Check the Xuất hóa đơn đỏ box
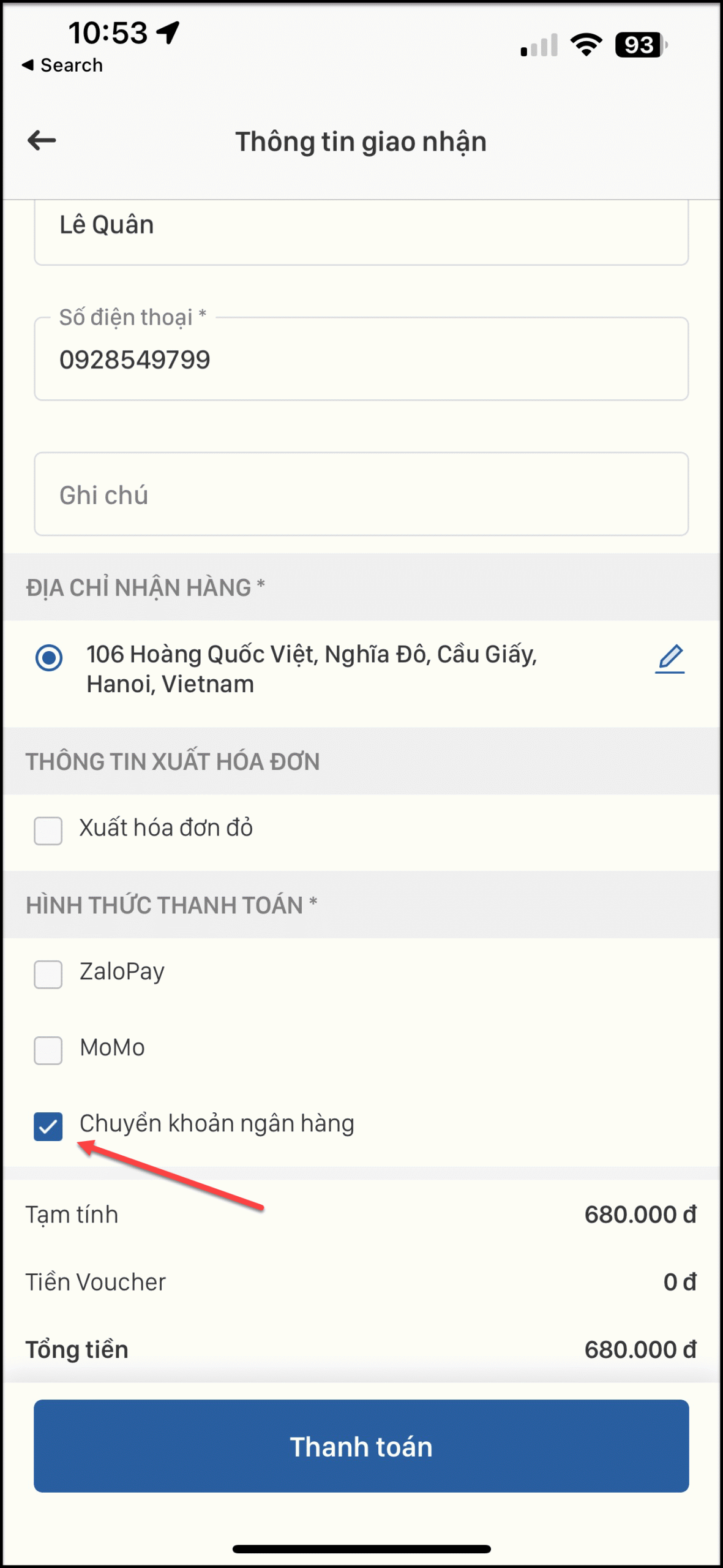The width and height of the screenshot is (723, 1568). (x=48, y=831)
